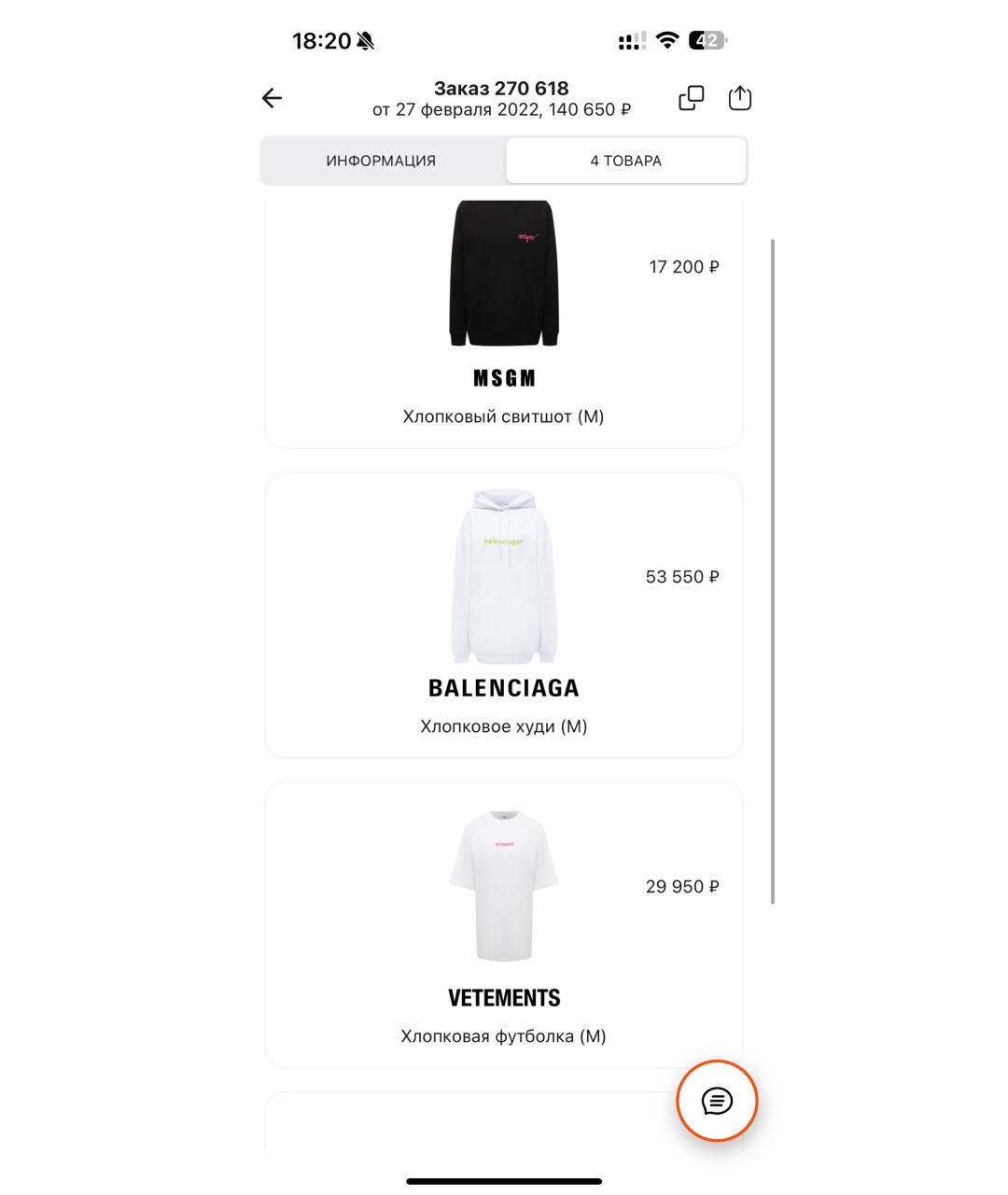Open the Balenciaga hoodie card

click(504, 614)
